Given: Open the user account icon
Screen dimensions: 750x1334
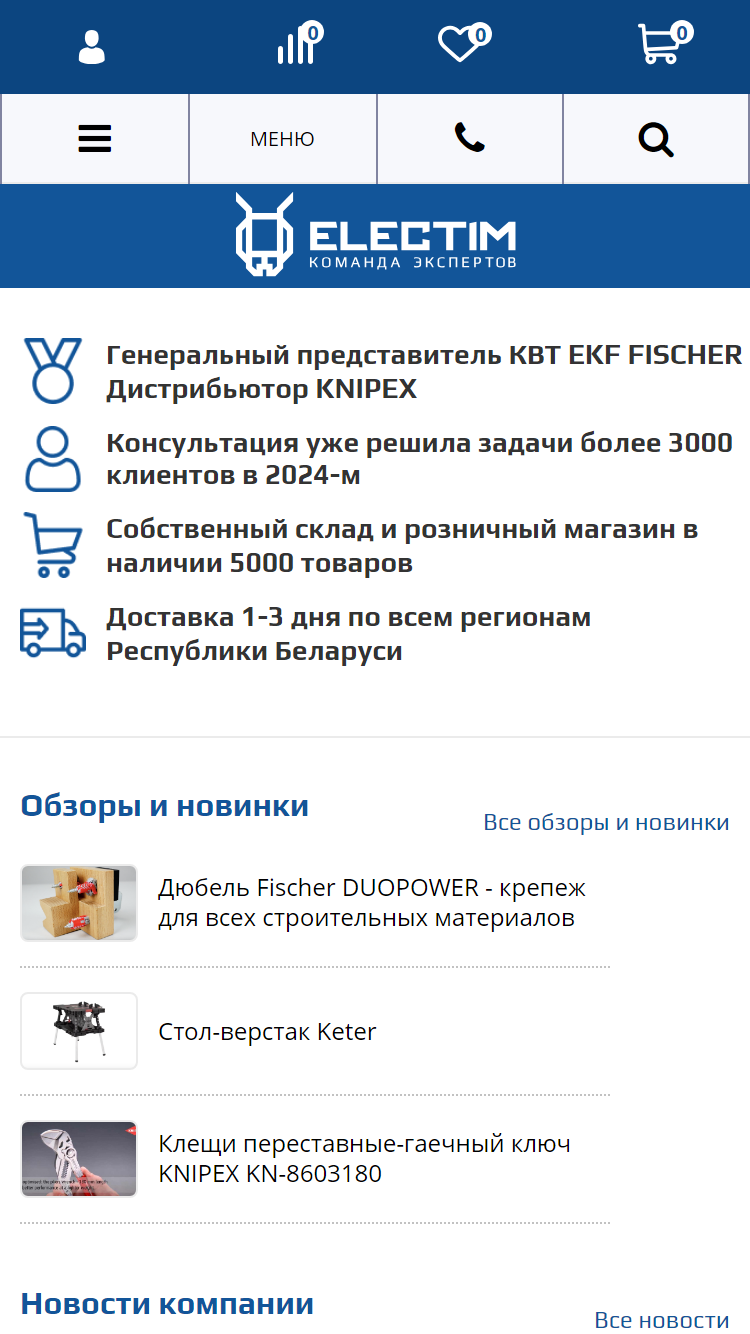Looking at the screenshot, I should pyautogui.click(x=92, y=46).
